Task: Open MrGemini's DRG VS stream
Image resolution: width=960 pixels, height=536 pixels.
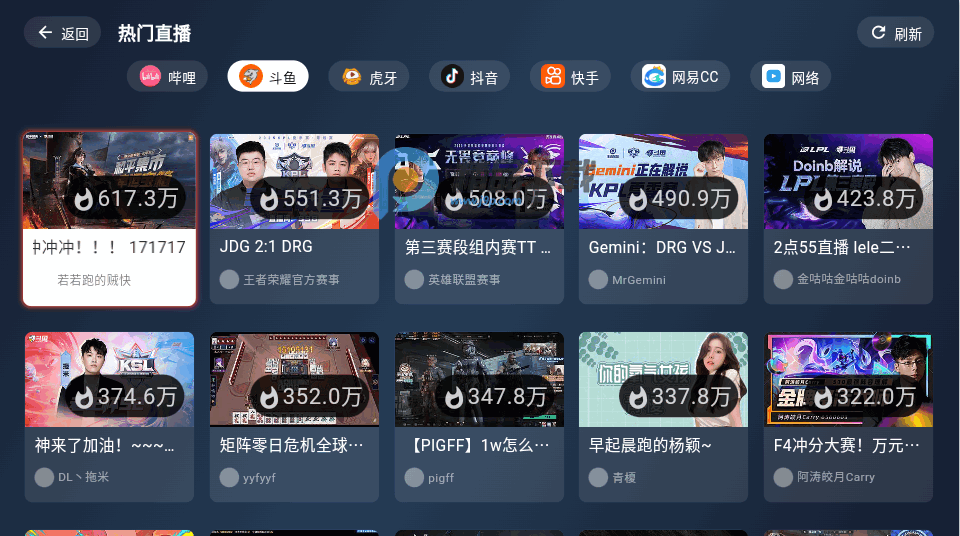Action: 663,218
